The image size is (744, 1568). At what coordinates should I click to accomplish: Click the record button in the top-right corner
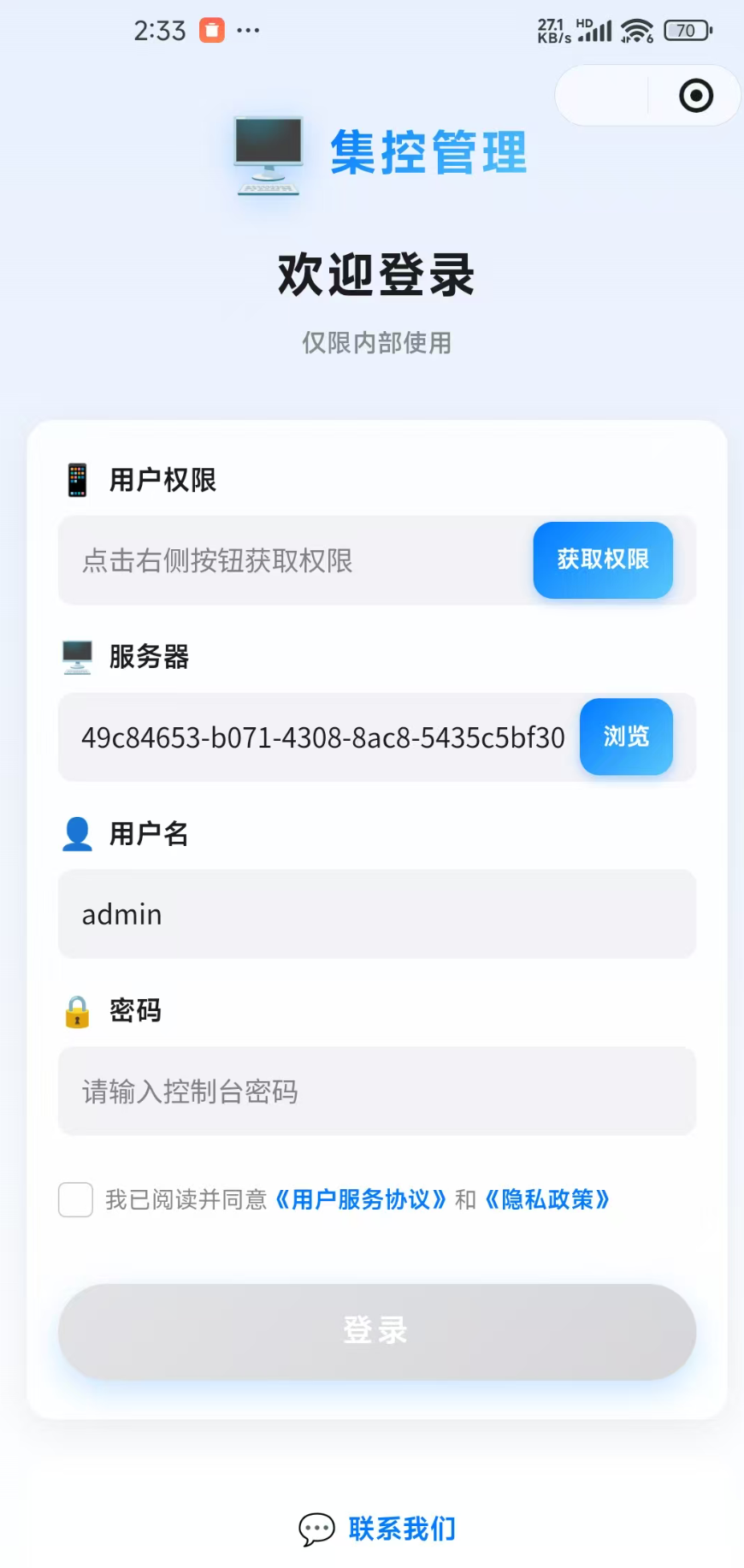point(695,95)
